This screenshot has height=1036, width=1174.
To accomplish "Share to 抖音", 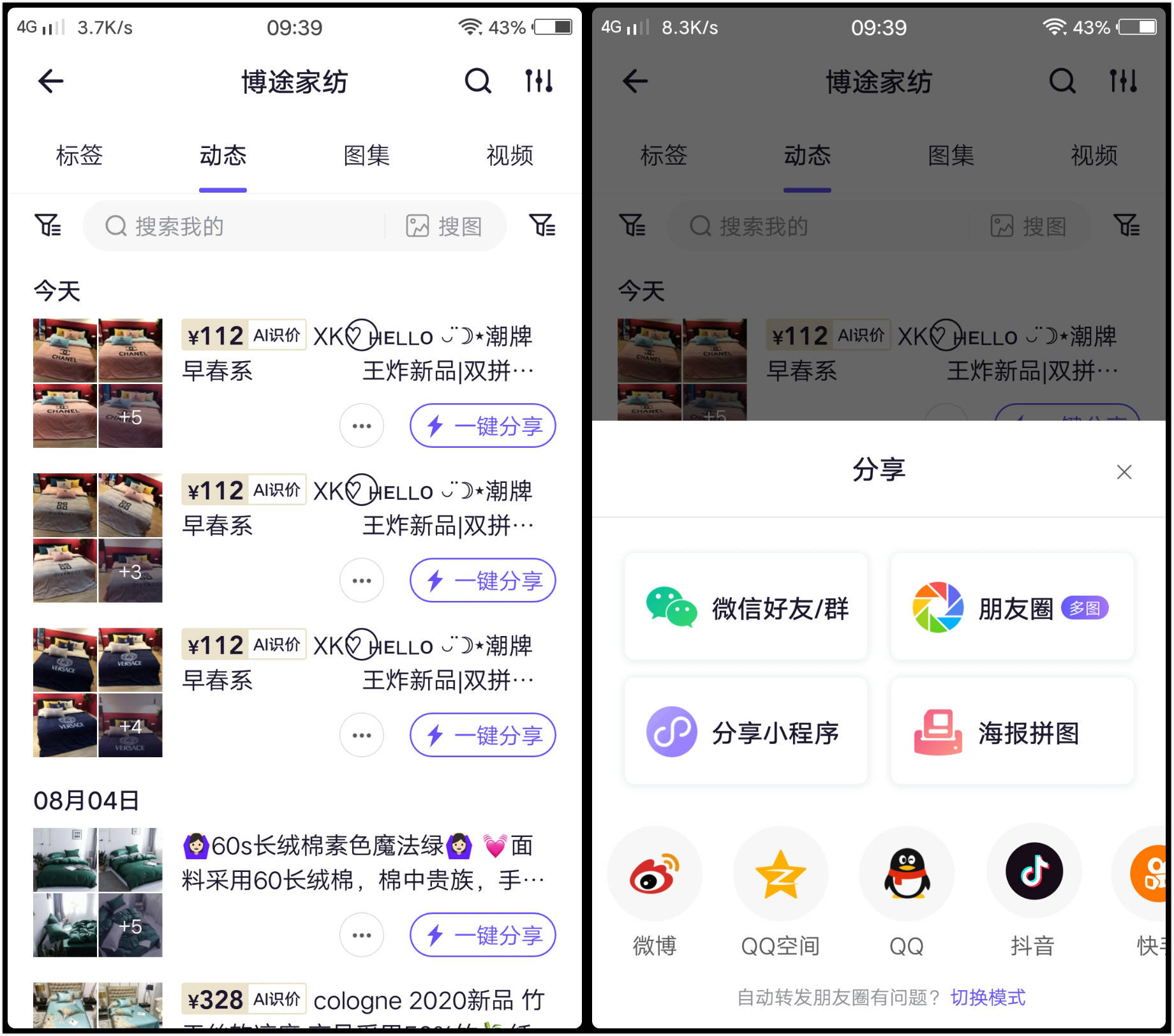I will [x=1033, y=873].
